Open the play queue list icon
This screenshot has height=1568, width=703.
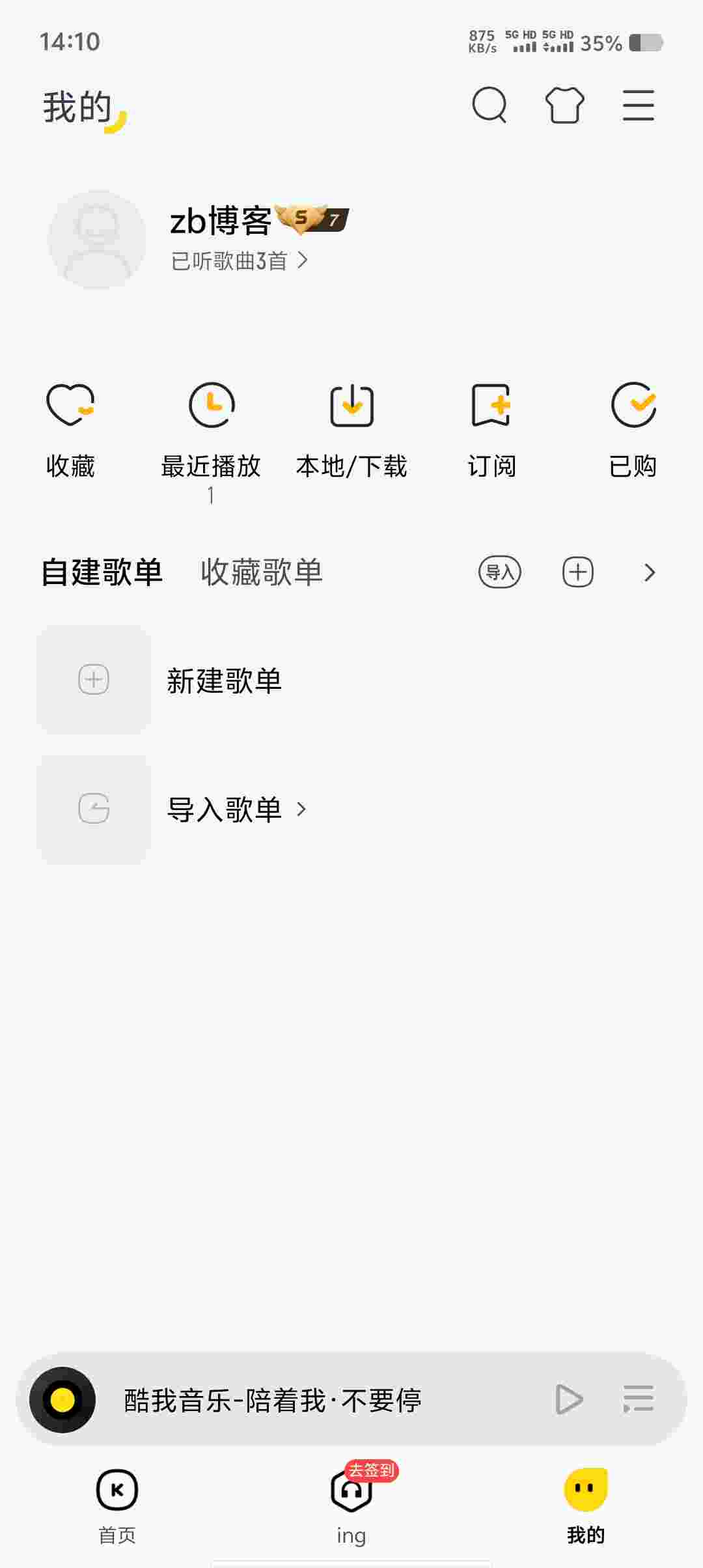(638, 1399)
